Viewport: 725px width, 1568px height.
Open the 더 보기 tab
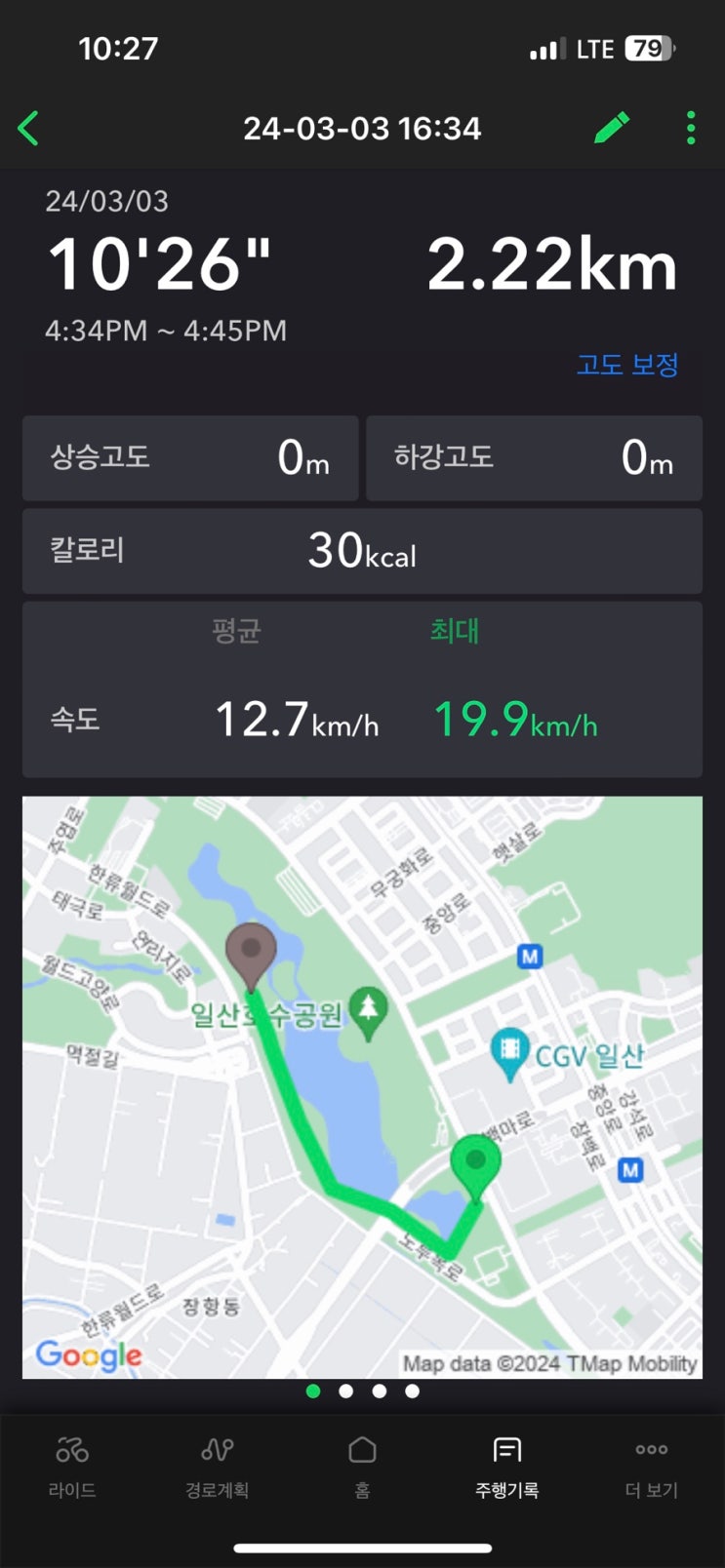coord(651,1468)
